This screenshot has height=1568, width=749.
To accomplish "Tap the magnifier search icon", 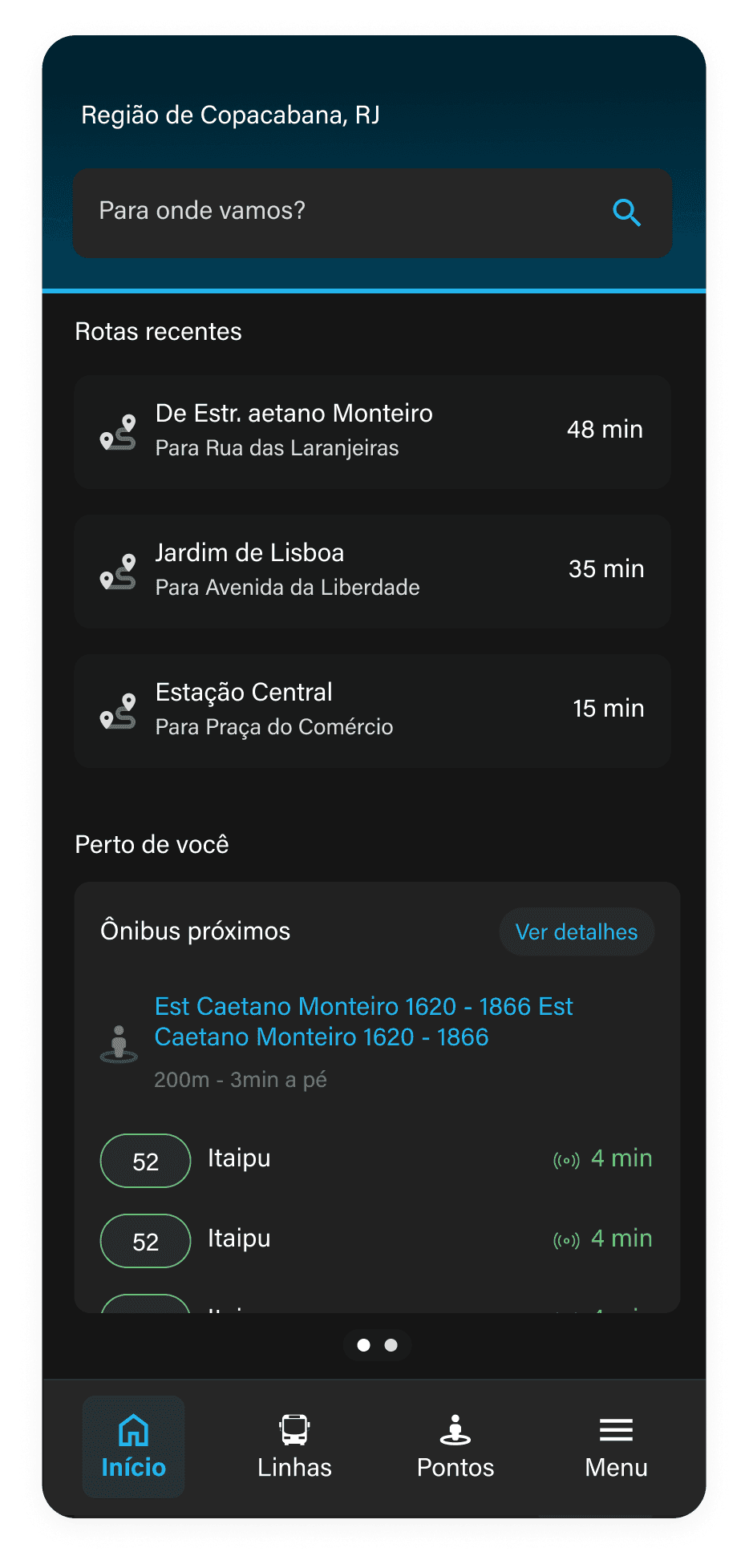I will click(626, 213).
